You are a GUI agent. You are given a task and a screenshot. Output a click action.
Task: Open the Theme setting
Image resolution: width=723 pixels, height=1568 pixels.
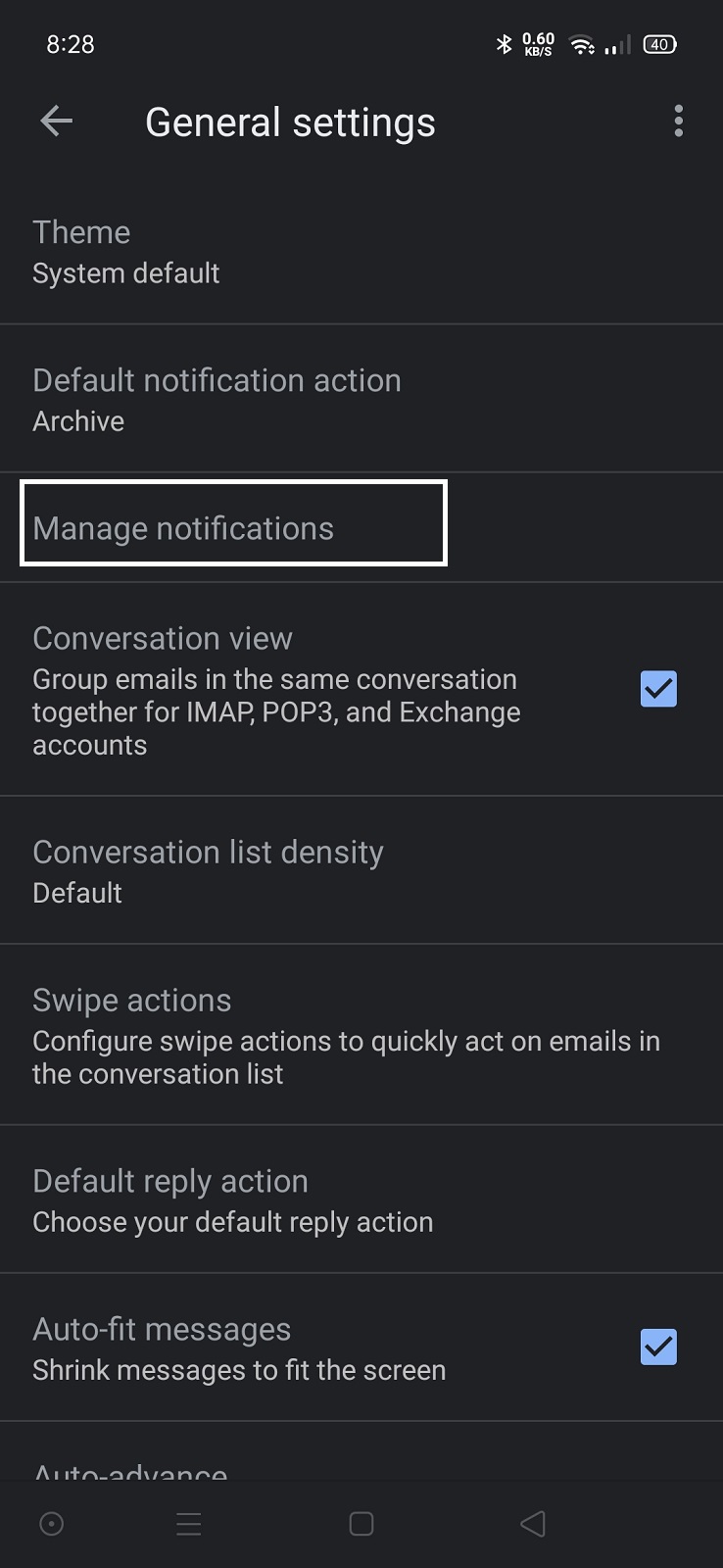[x=361, y=252]
